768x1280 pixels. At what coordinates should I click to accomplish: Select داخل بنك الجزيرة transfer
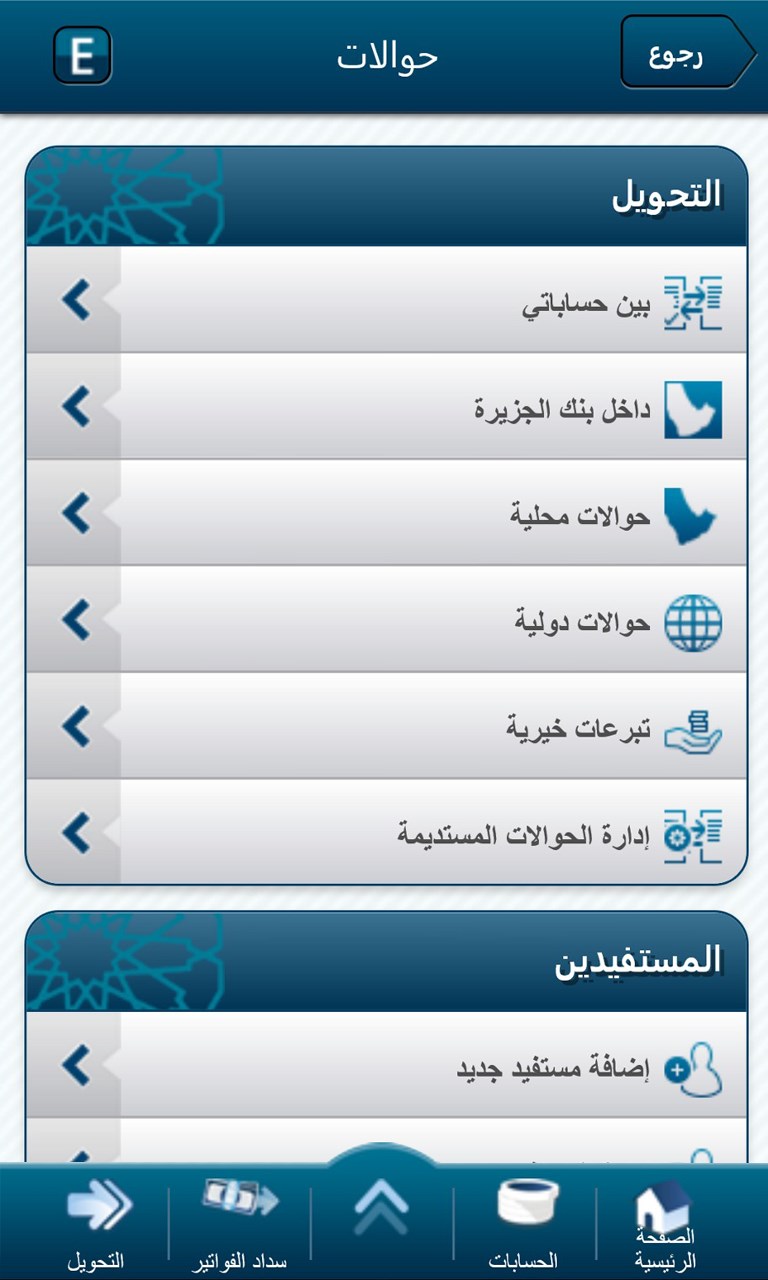[386, 407]
